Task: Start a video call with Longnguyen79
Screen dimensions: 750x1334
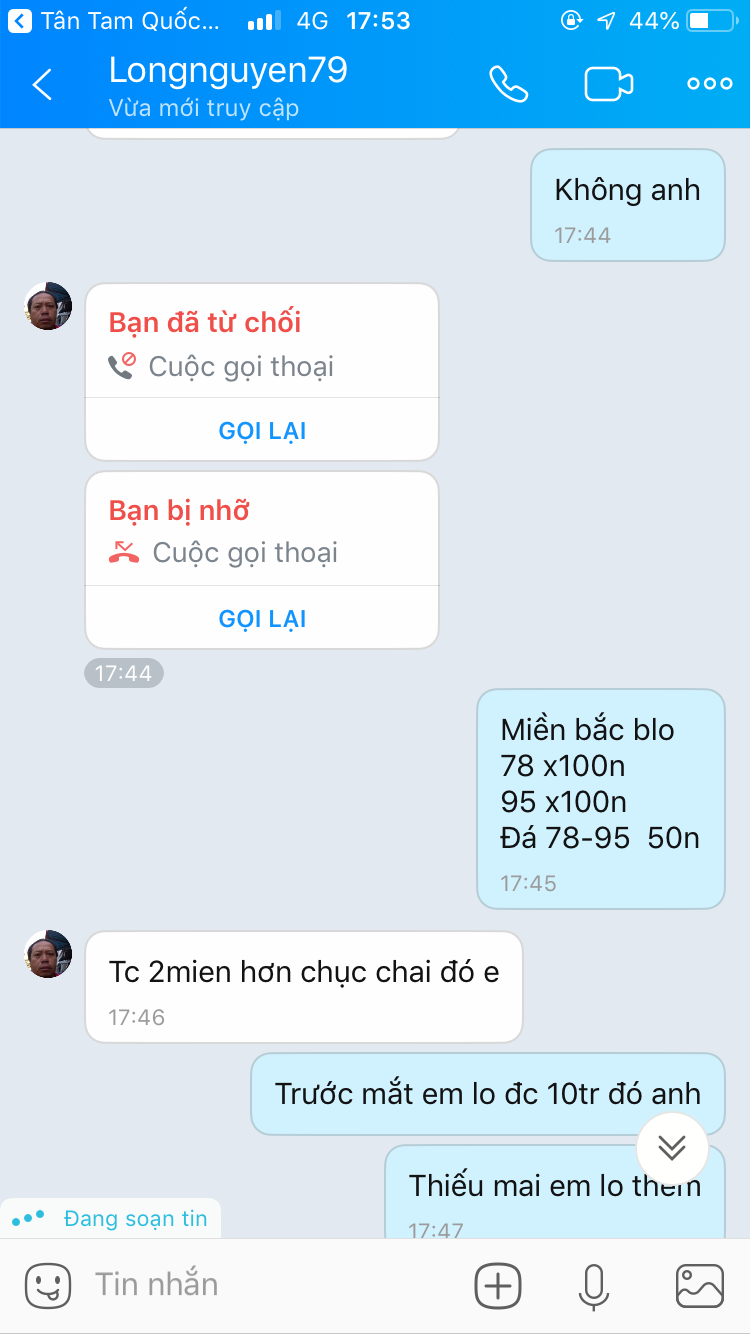Action: coord(609,84)
